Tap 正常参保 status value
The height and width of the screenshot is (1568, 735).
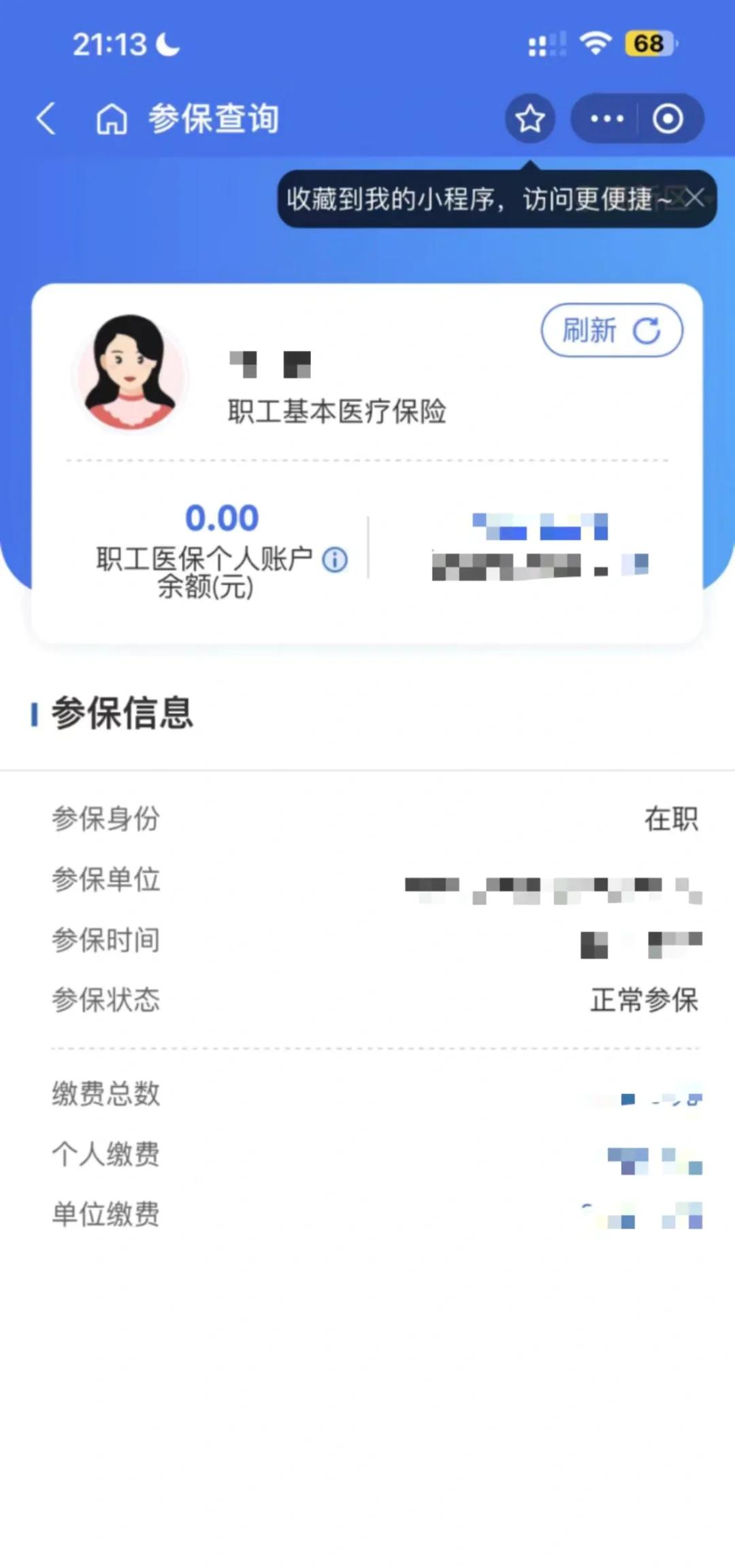[x=644, y=1001]
